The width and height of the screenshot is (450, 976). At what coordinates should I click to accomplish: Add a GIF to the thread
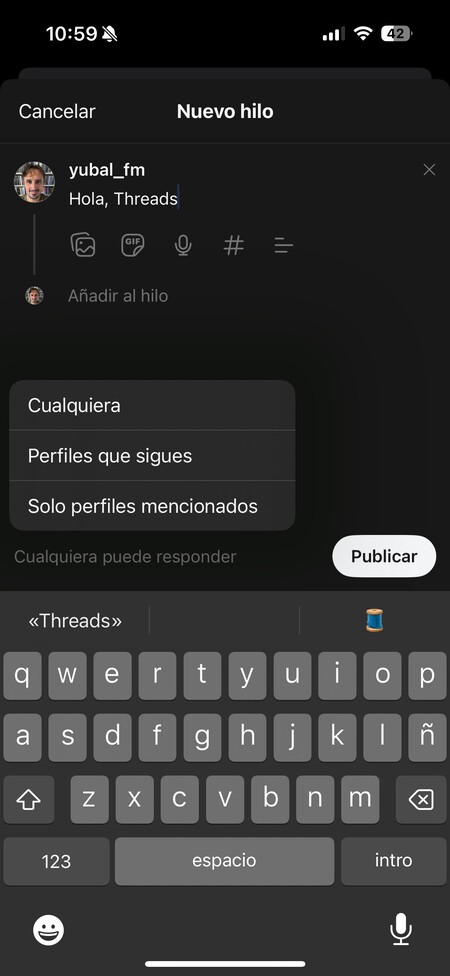[133, 245]
